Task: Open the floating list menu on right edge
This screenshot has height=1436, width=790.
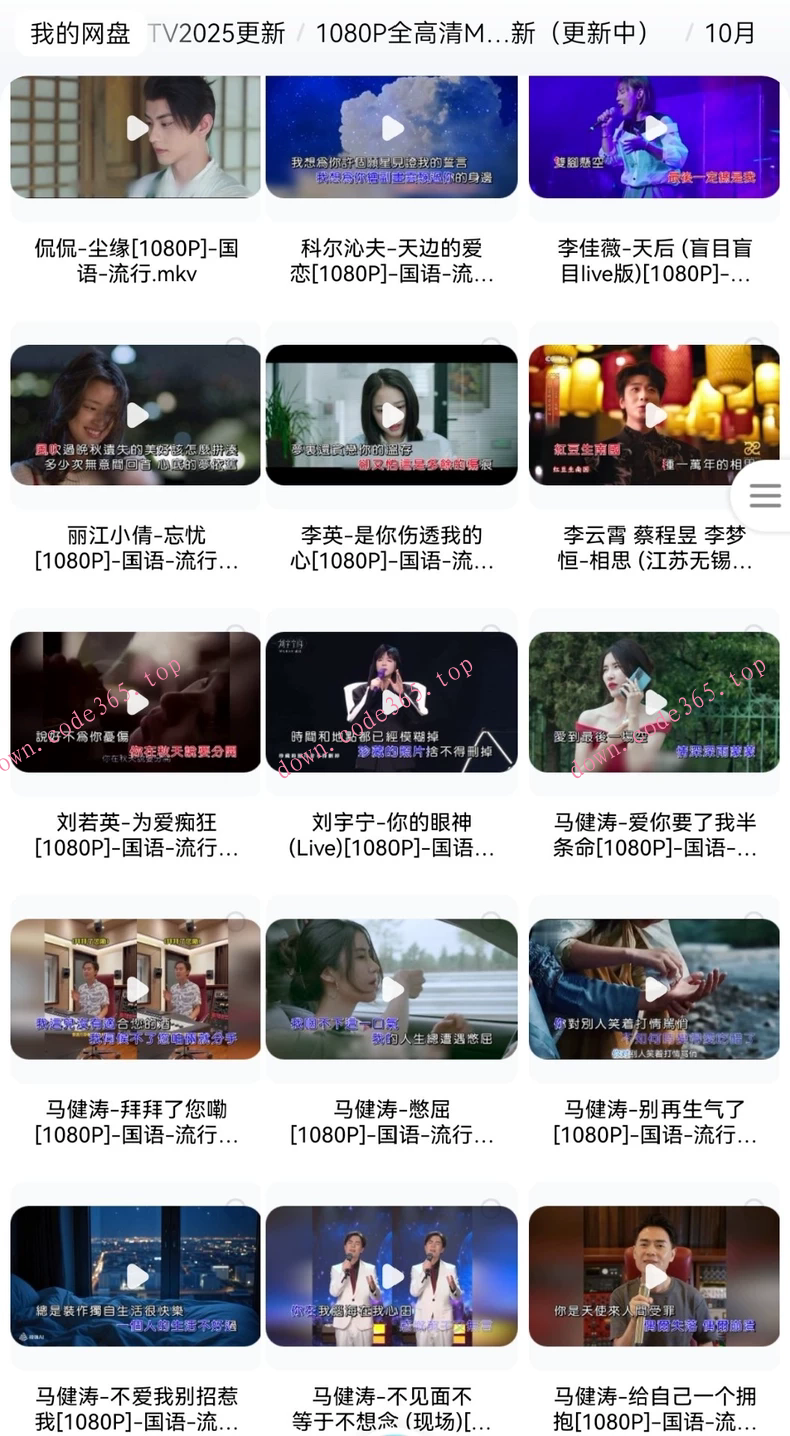Action: [765, 494]
